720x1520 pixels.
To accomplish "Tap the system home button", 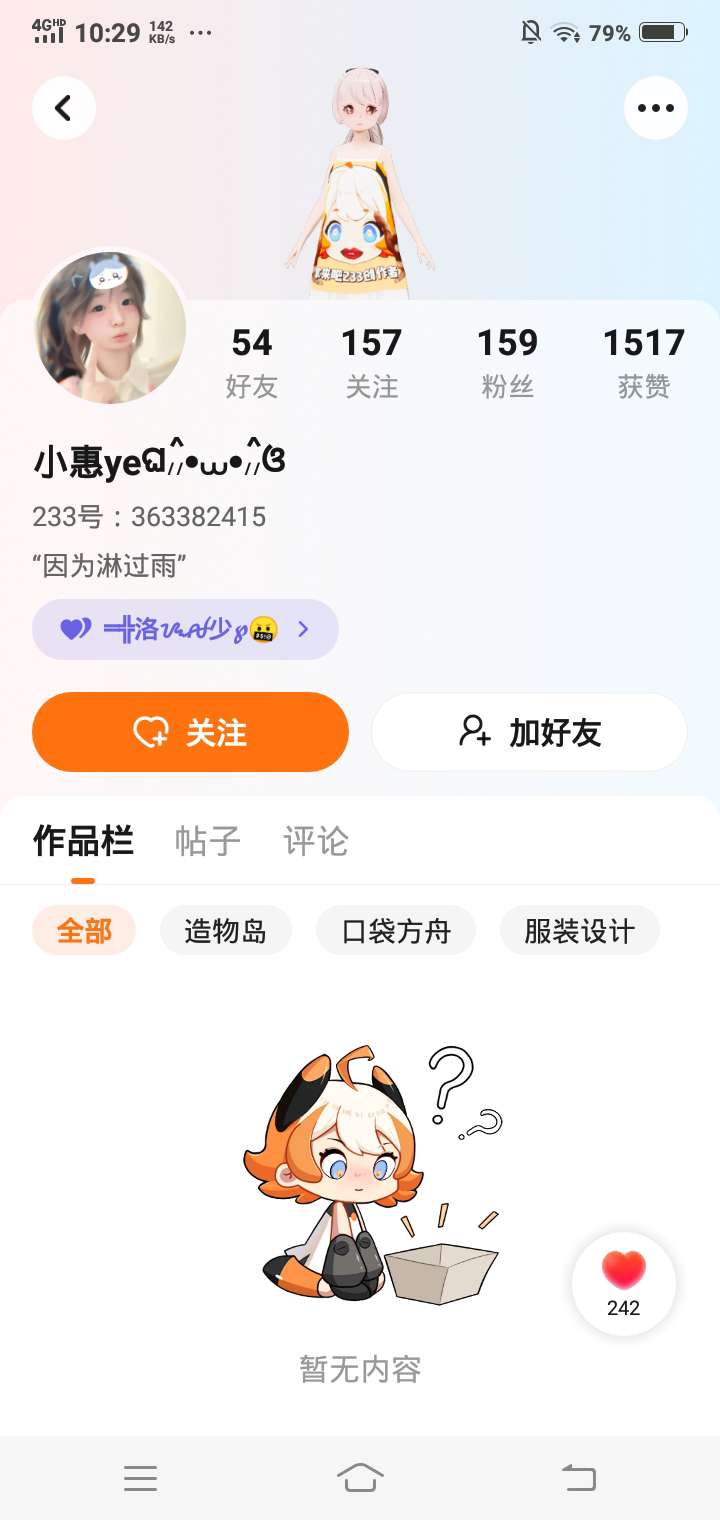I will pos(360,1477).
